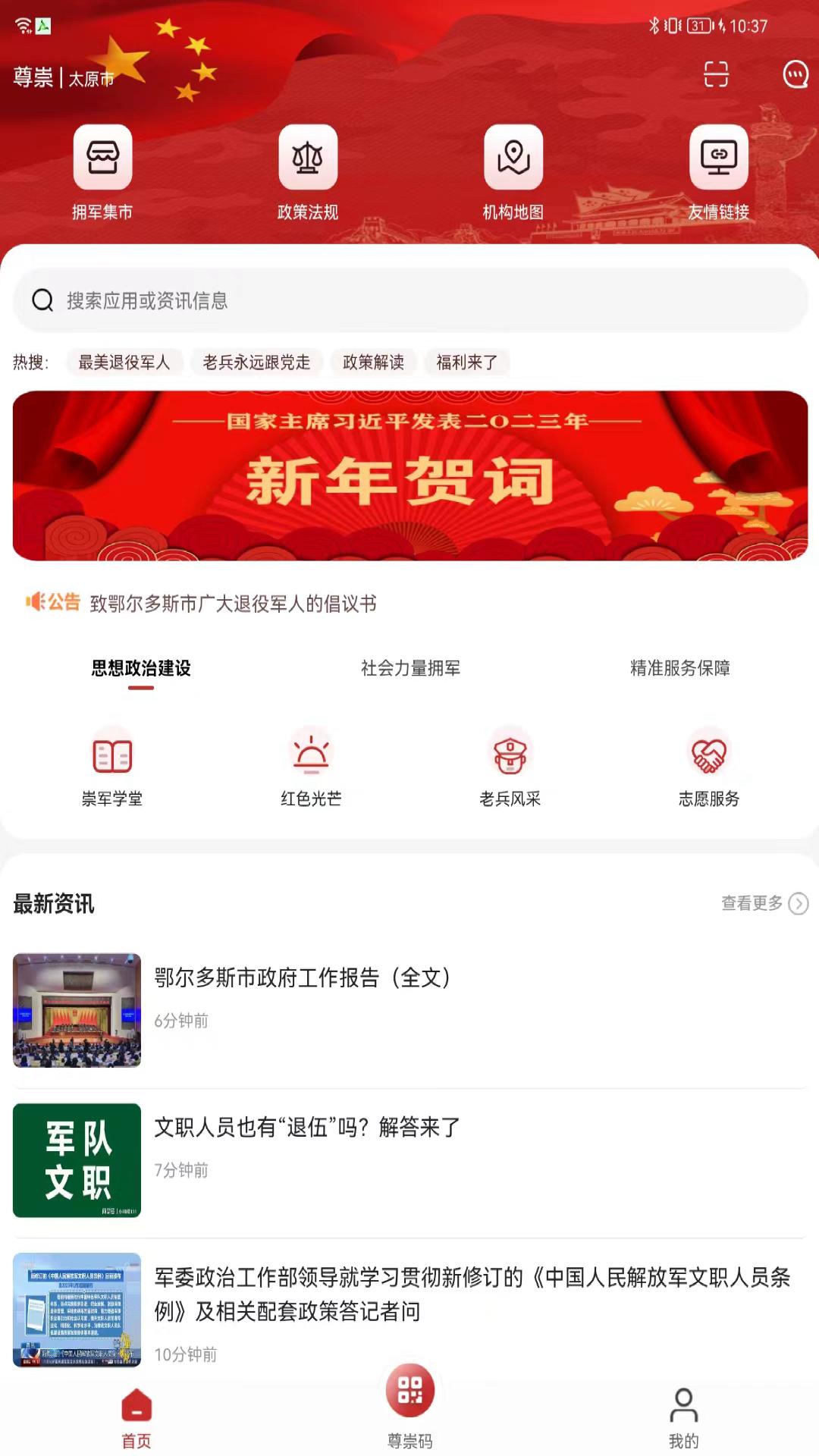Change the city from 太原市
The height and width of the screenshot is (1456, 819).
91,79
